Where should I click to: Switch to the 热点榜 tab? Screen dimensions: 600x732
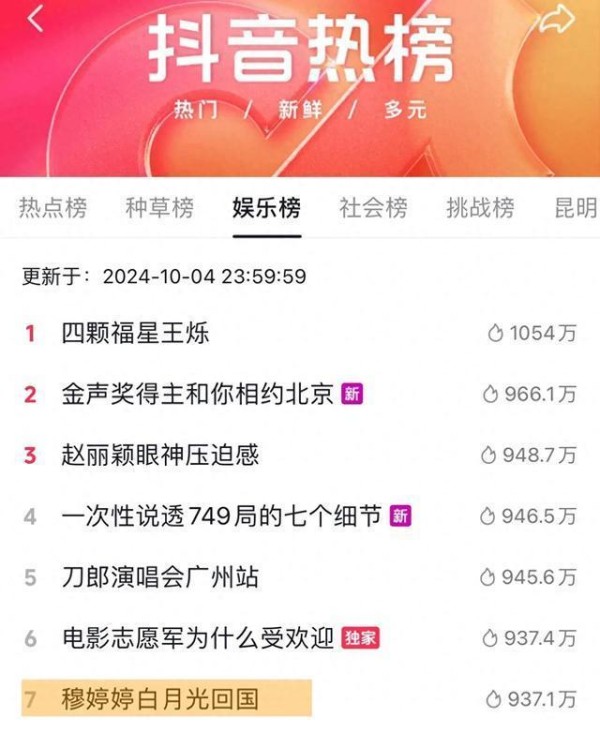(x=53, y=207)
